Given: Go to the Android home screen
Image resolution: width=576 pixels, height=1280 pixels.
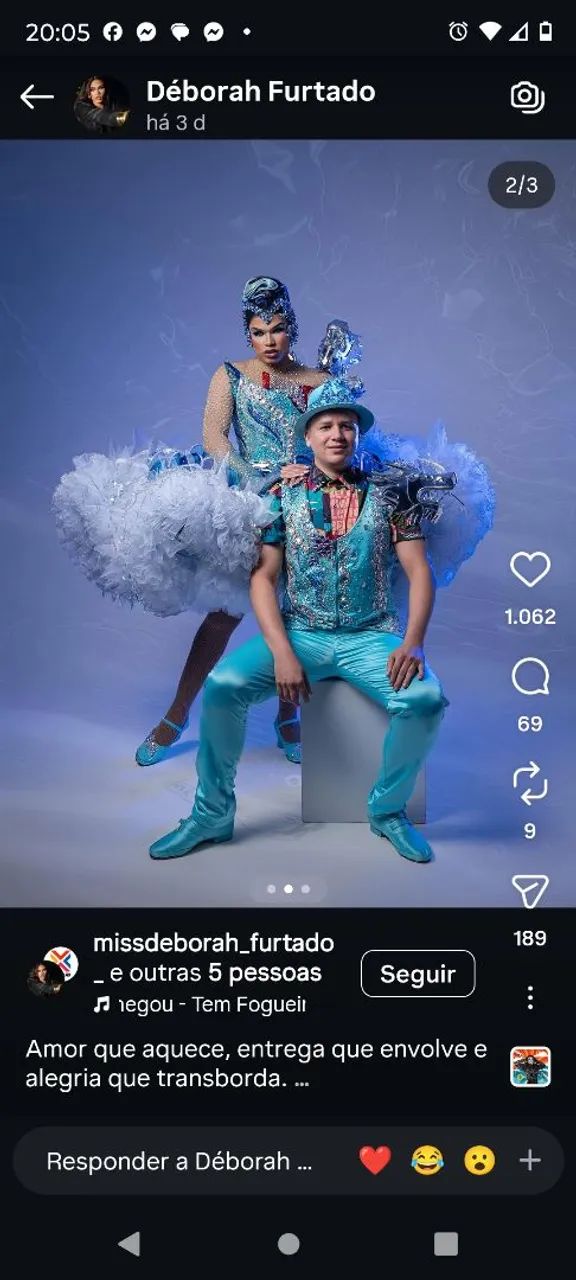Looking at the screenshot, I should pyautogui.click(x=288, y=1243).
